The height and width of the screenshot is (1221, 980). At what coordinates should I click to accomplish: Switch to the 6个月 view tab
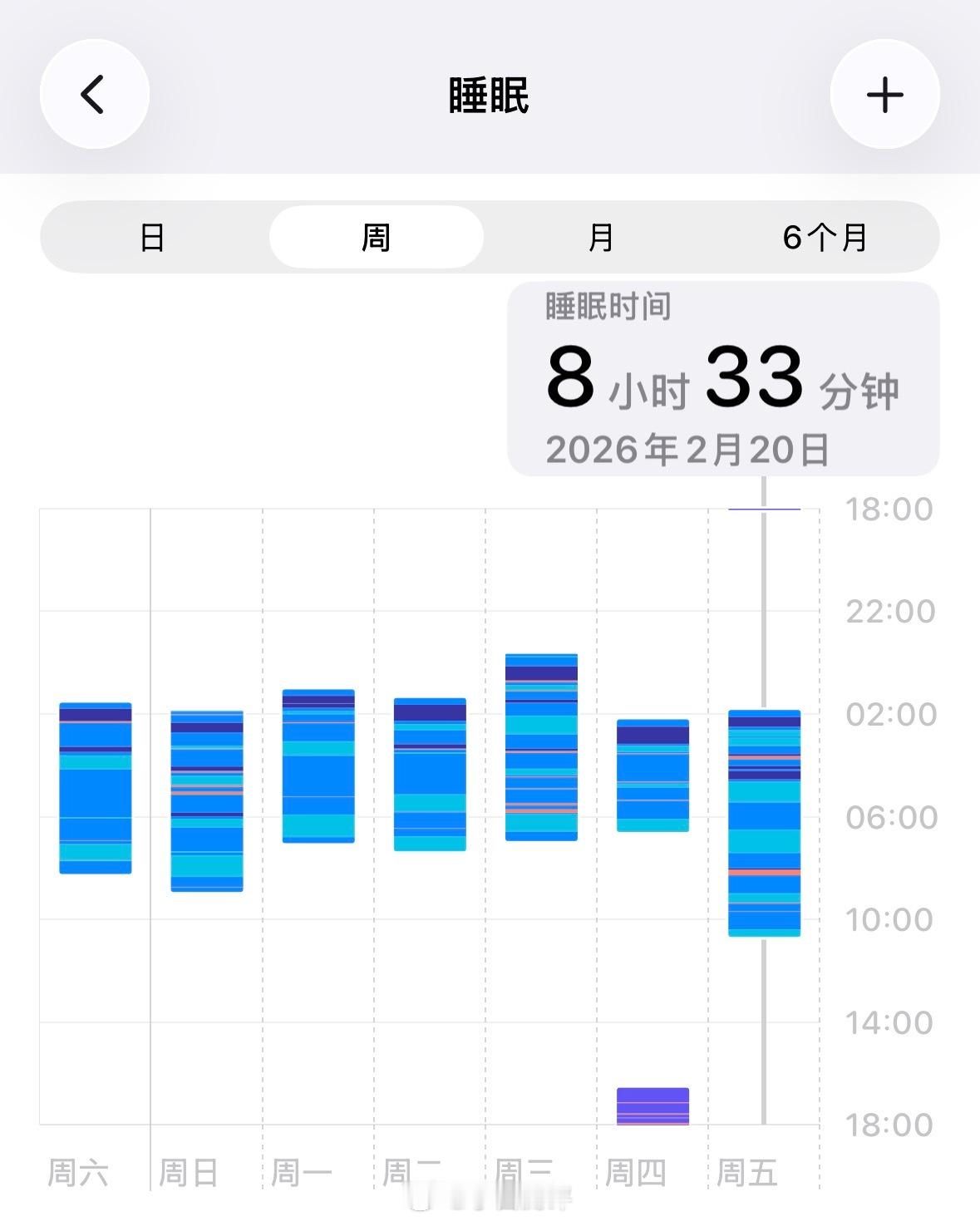coord(823,236)
